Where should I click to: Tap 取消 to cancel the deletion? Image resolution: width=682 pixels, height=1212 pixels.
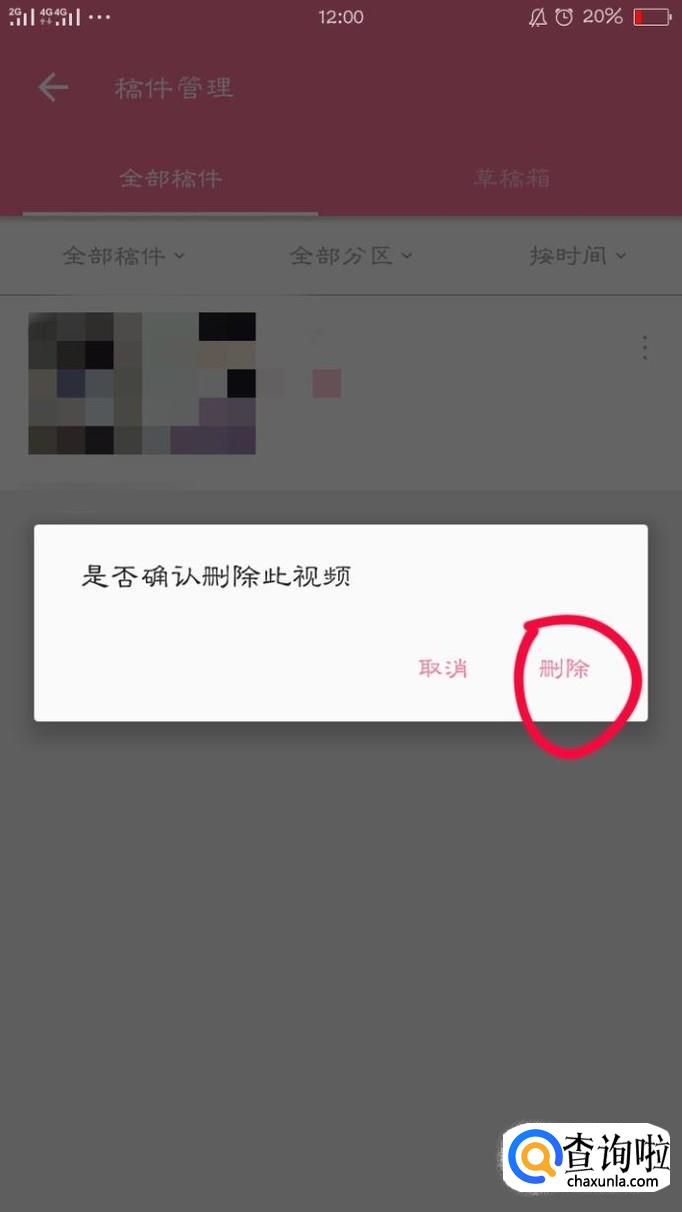click(443, 669)
